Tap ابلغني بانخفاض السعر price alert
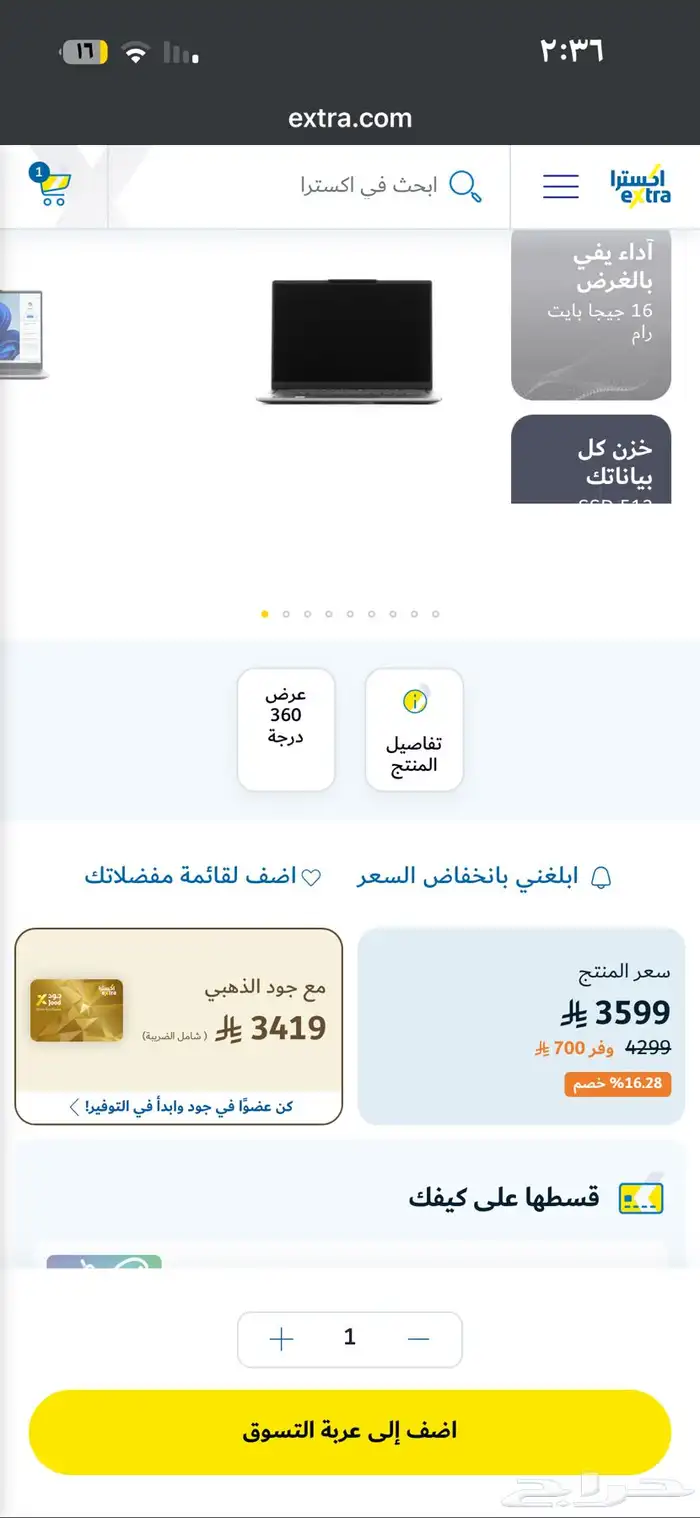The image size is (700, 1518). [x=485, y=877]
